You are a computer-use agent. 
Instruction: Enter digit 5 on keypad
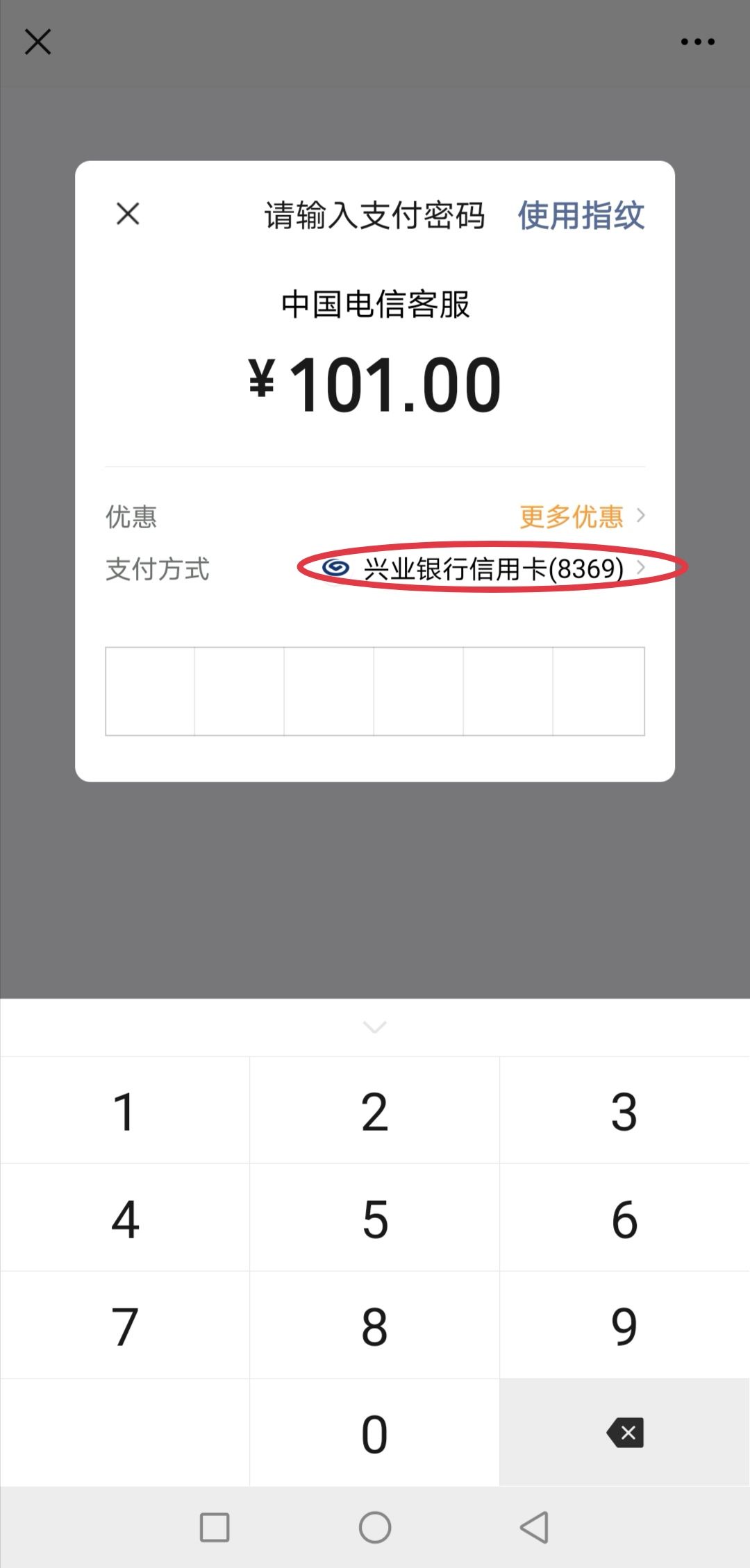[375, 1219]
